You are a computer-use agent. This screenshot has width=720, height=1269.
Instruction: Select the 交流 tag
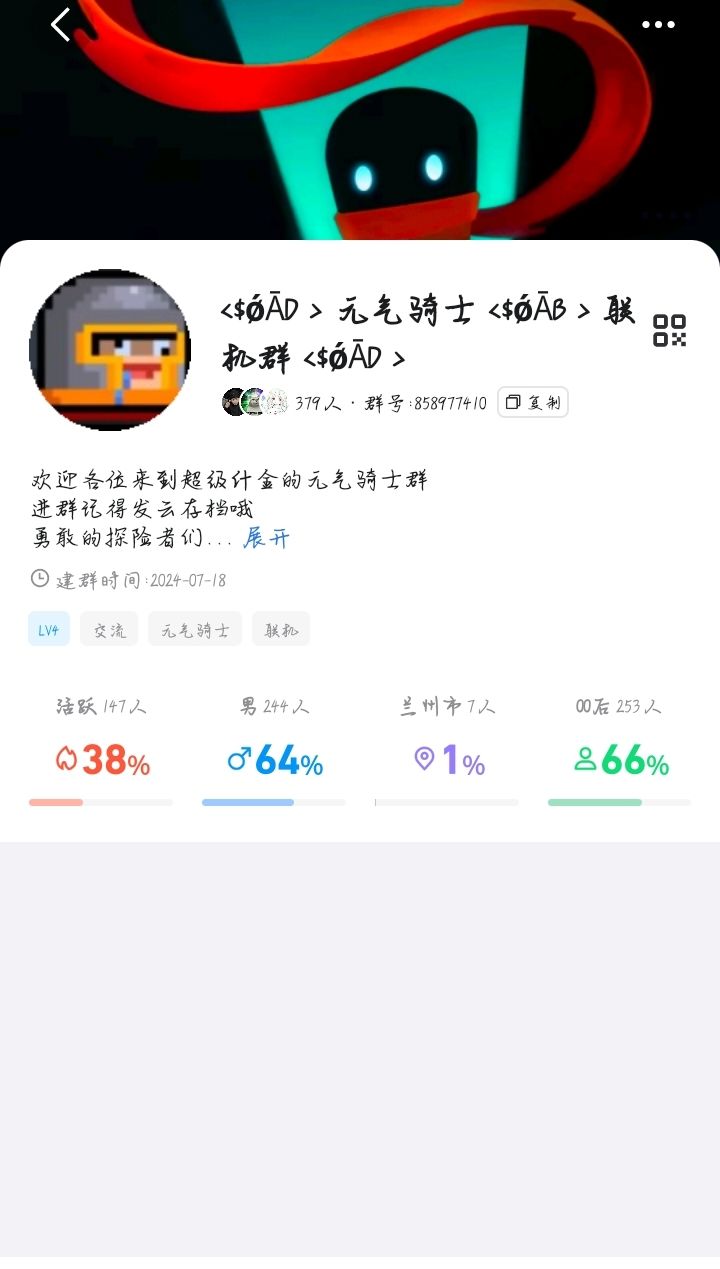[108, 629]
